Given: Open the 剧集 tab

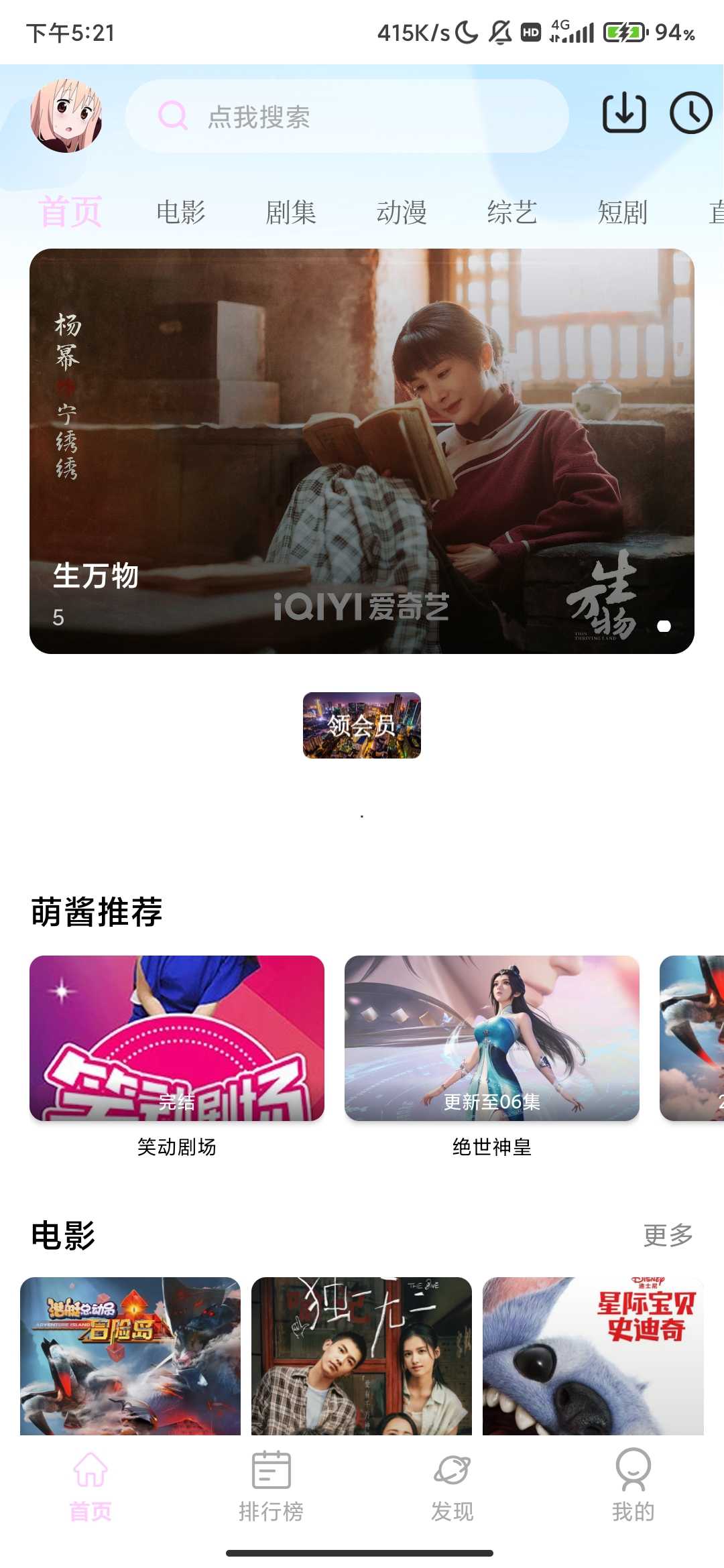Looking at the screenshot, I should click(x=291, y=212).
